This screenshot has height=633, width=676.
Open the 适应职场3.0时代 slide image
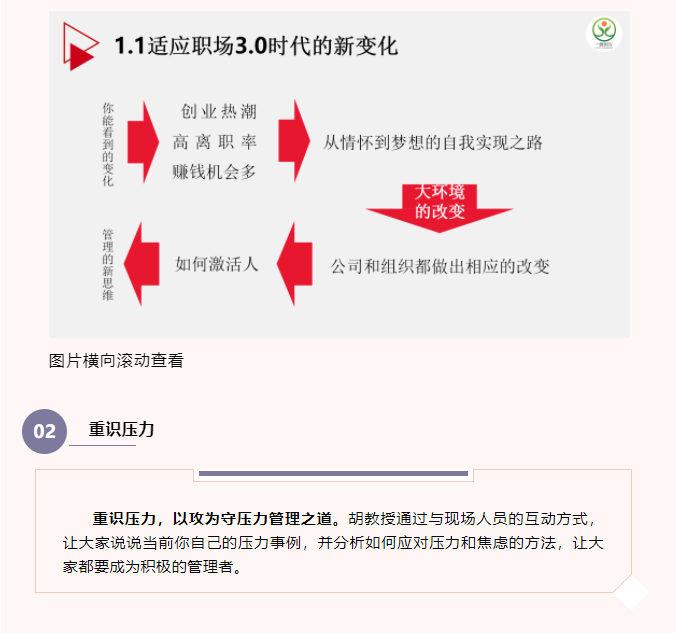coord(339,175)
